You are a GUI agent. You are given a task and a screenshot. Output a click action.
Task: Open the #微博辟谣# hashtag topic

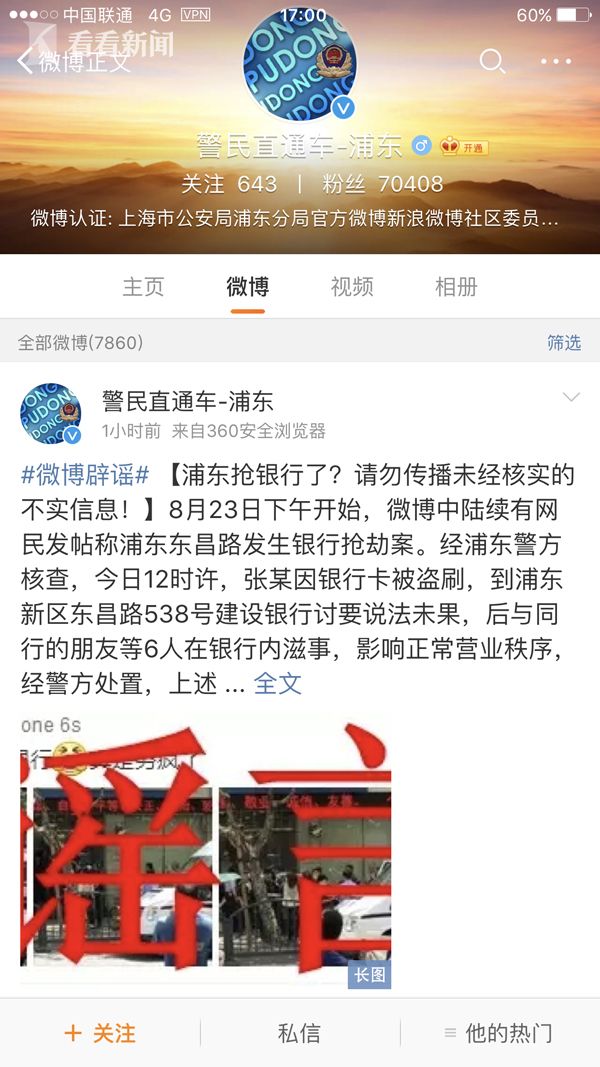pyautogui.click(x=85, y=475)
